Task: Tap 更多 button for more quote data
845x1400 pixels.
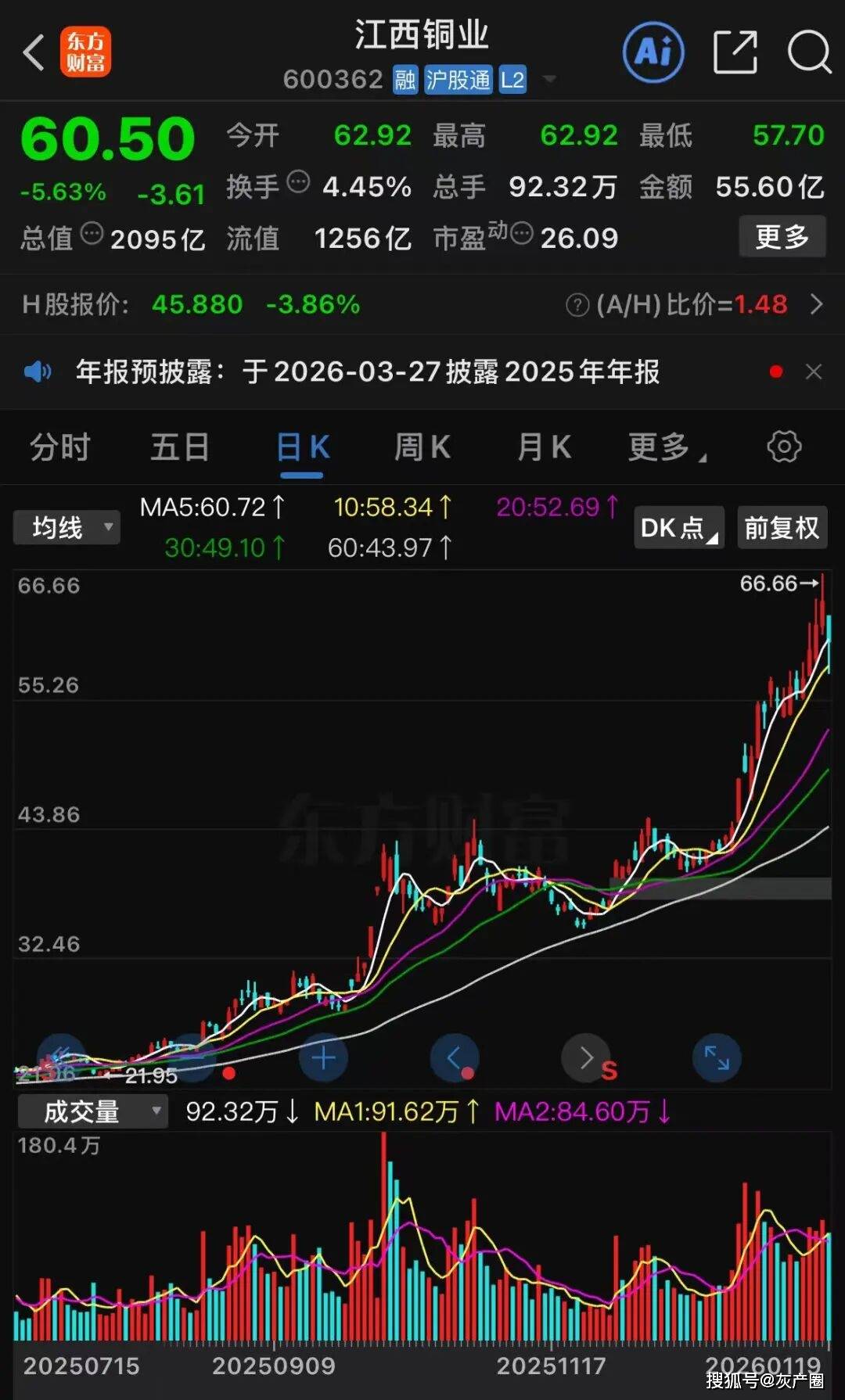Action: (782, 236)
